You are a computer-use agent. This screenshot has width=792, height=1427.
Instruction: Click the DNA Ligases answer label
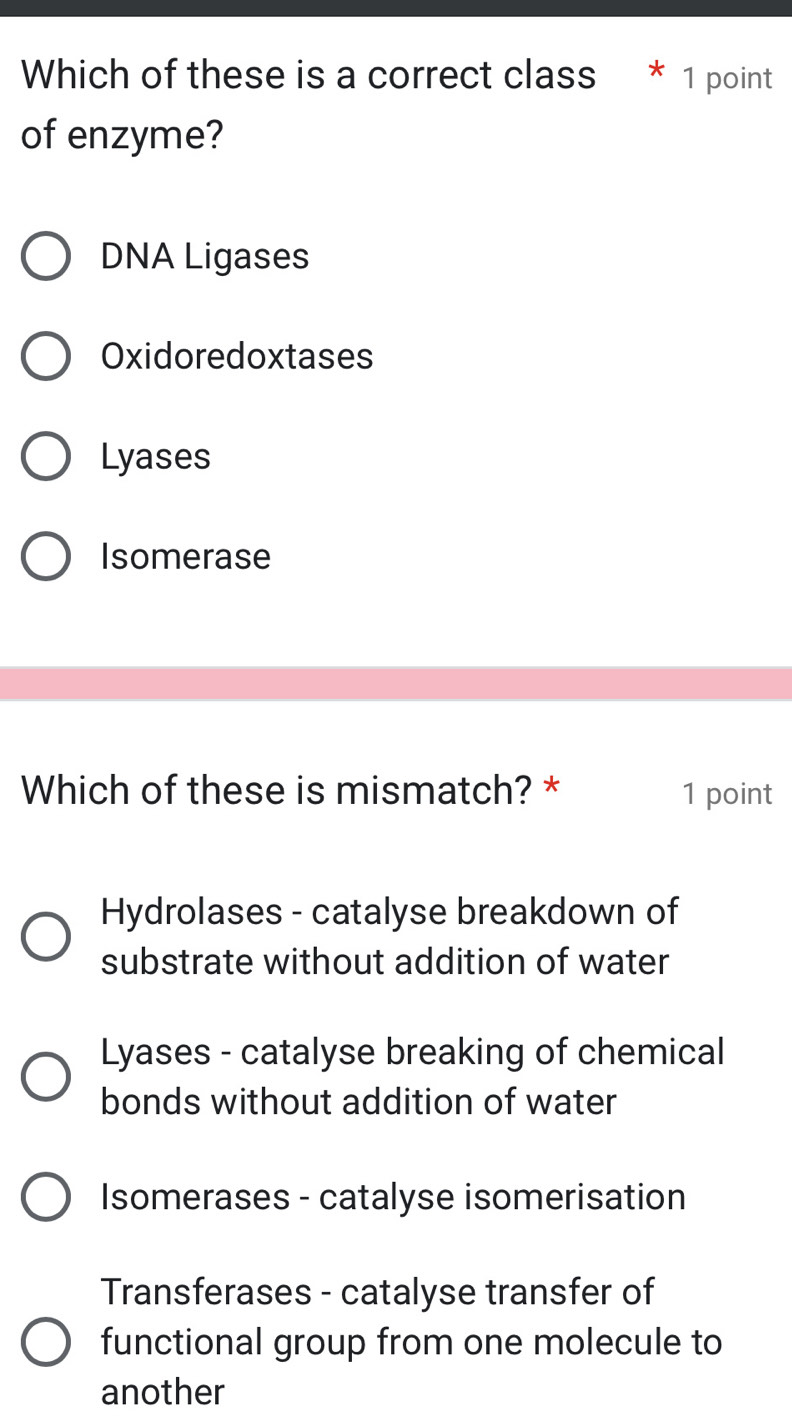[204, 256]
